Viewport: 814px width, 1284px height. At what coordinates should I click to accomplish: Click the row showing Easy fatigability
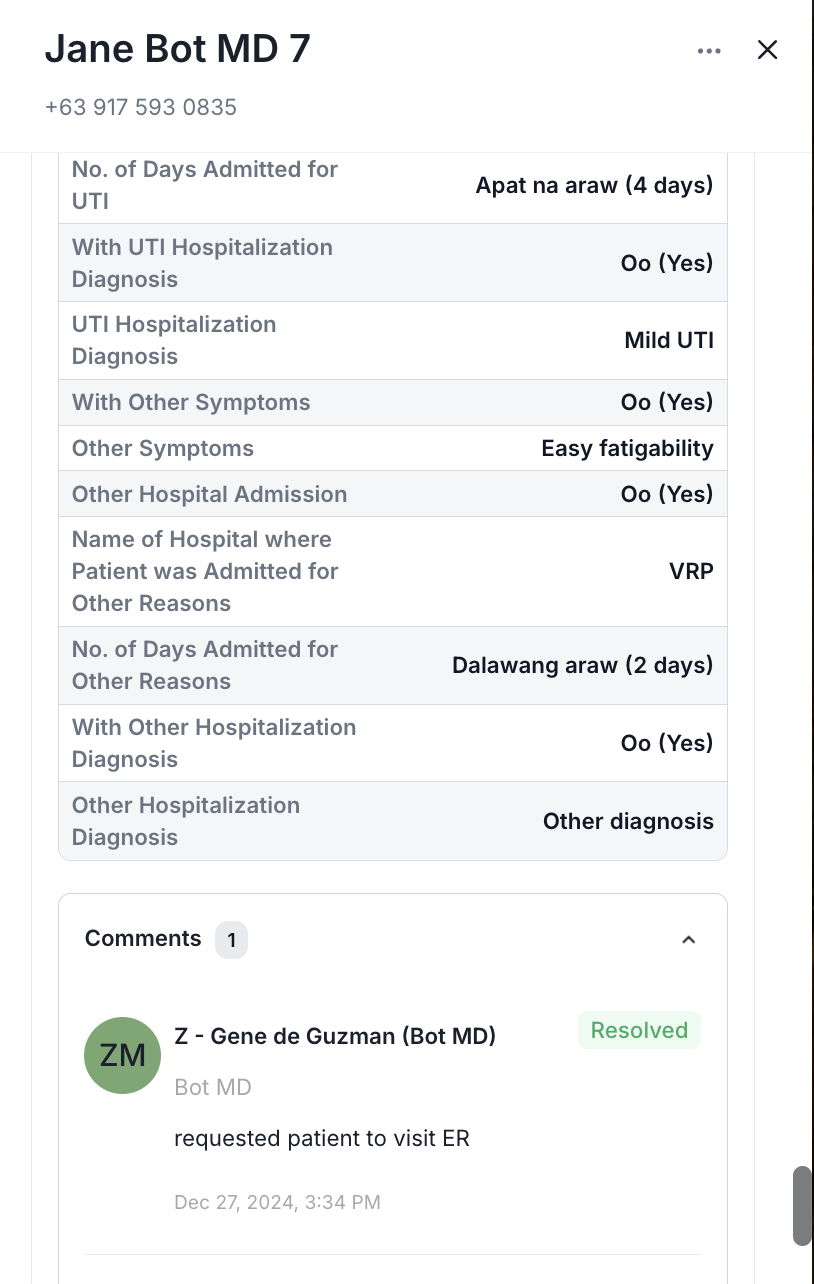pos(393,448)
